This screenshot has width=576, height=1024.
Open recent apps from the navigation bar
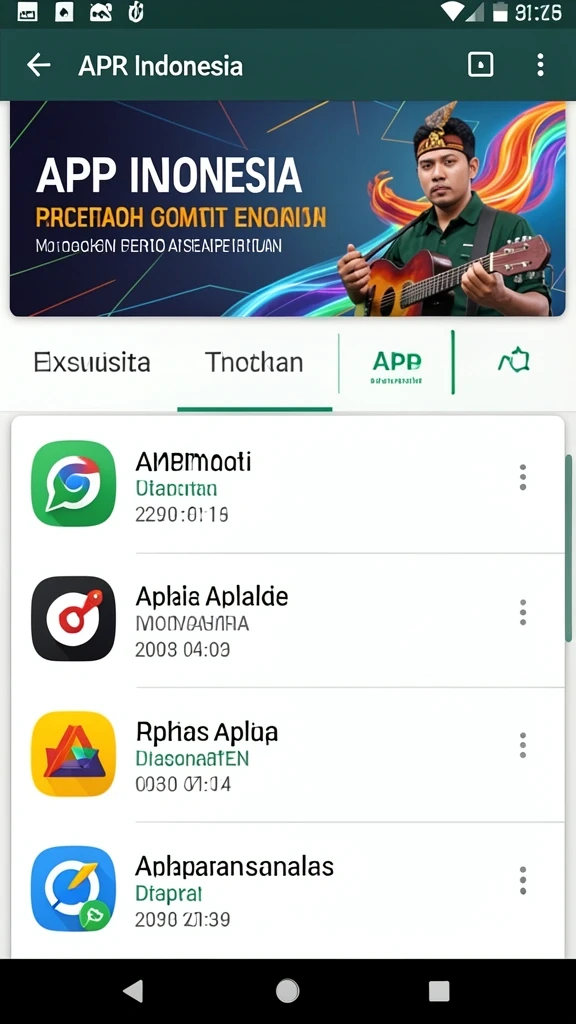tap(439, 991)
